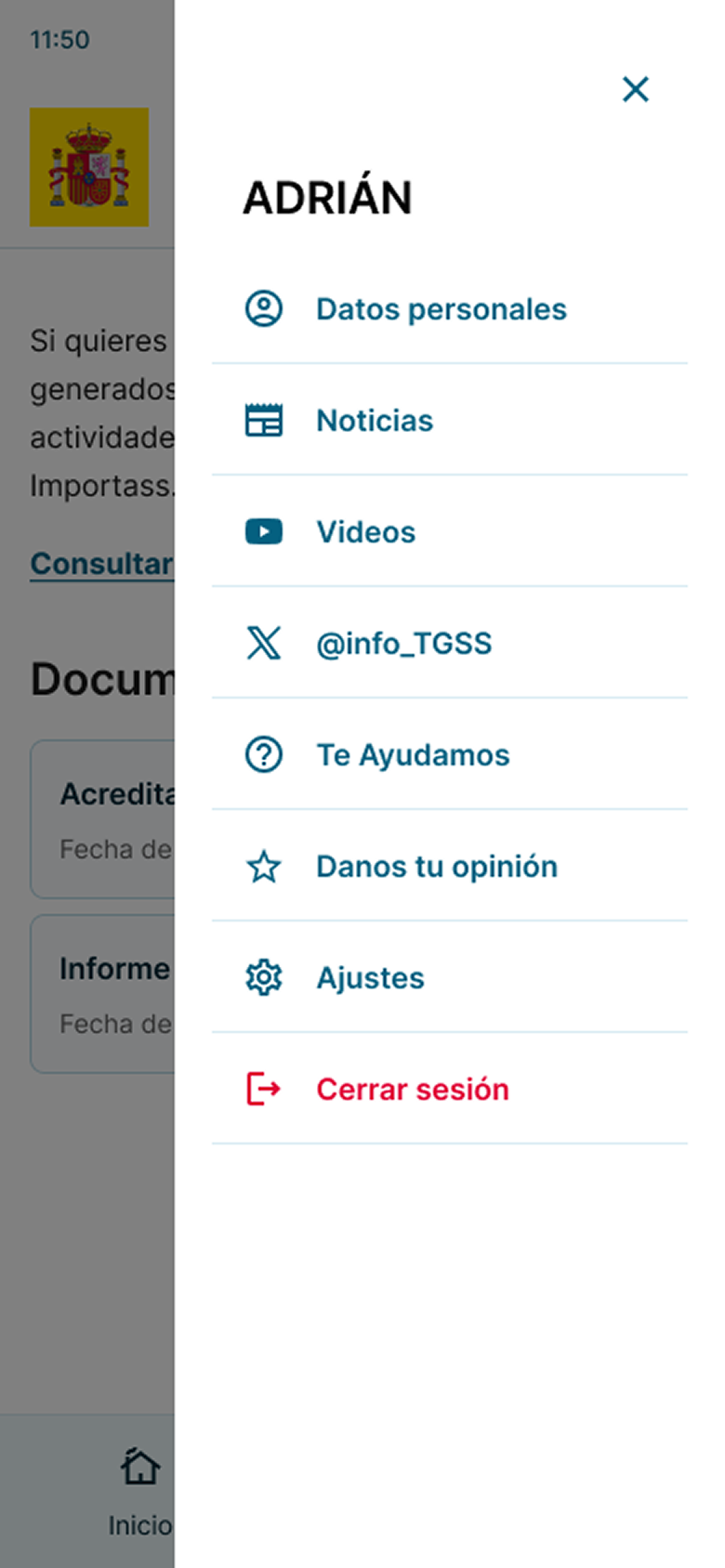Screen dimensions: 725x1568
Task: Select Danos tu opinión
Action: click(436, 867)
